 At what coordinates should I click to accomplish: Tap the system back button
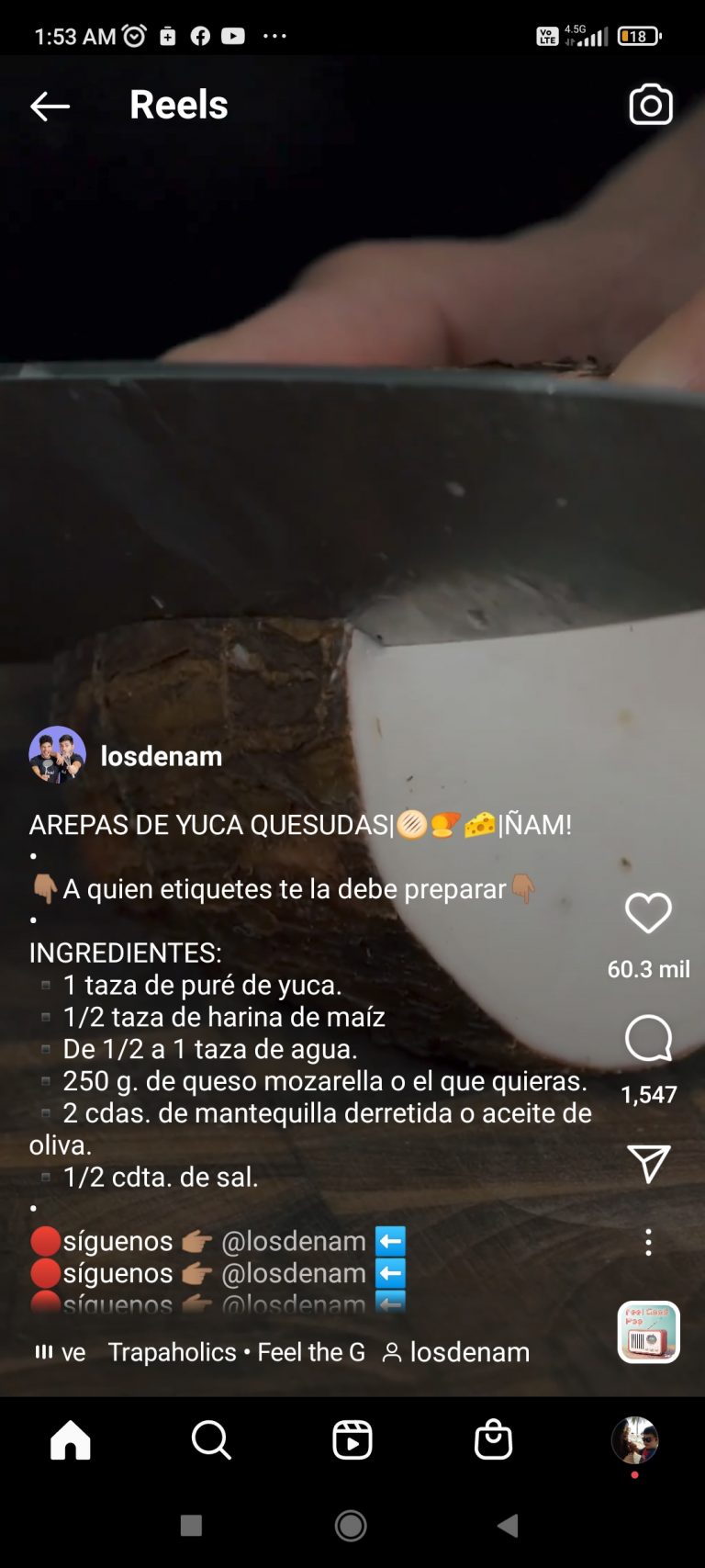pos(508,1526)
